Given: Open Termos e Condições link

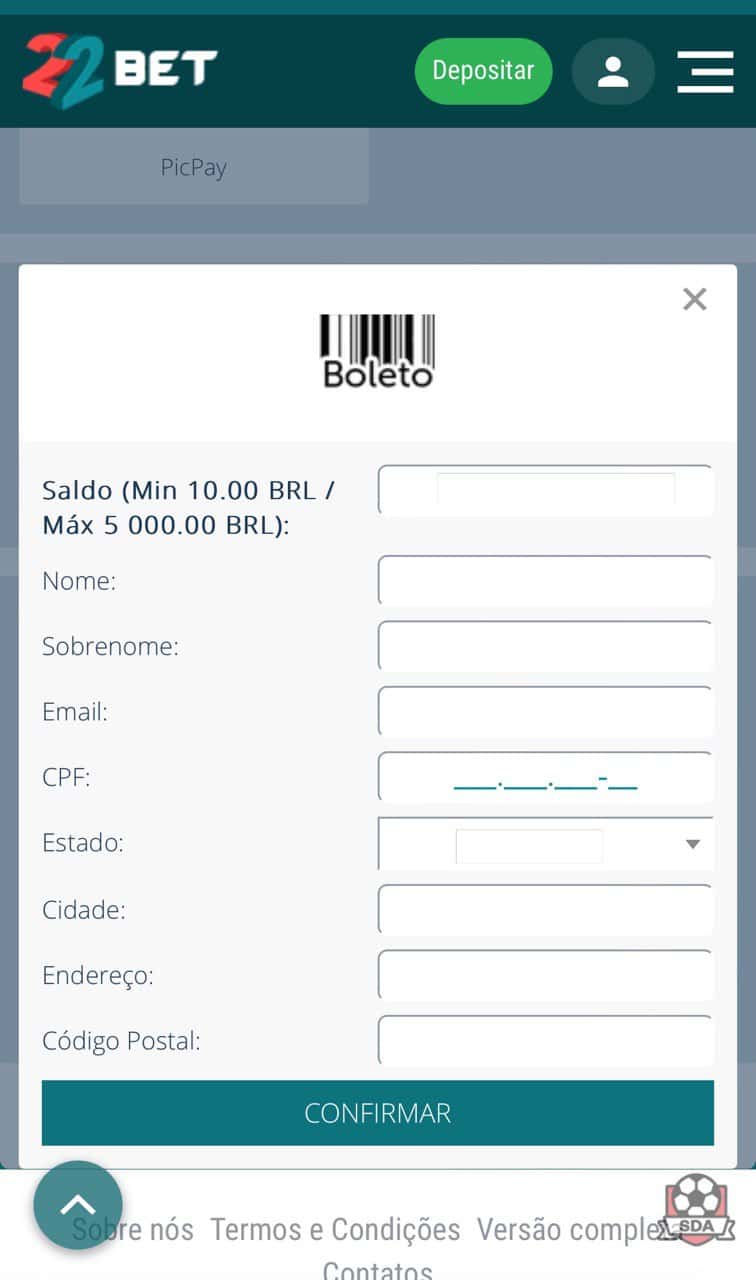Looking at the screenshot, I should (335, 1229).
